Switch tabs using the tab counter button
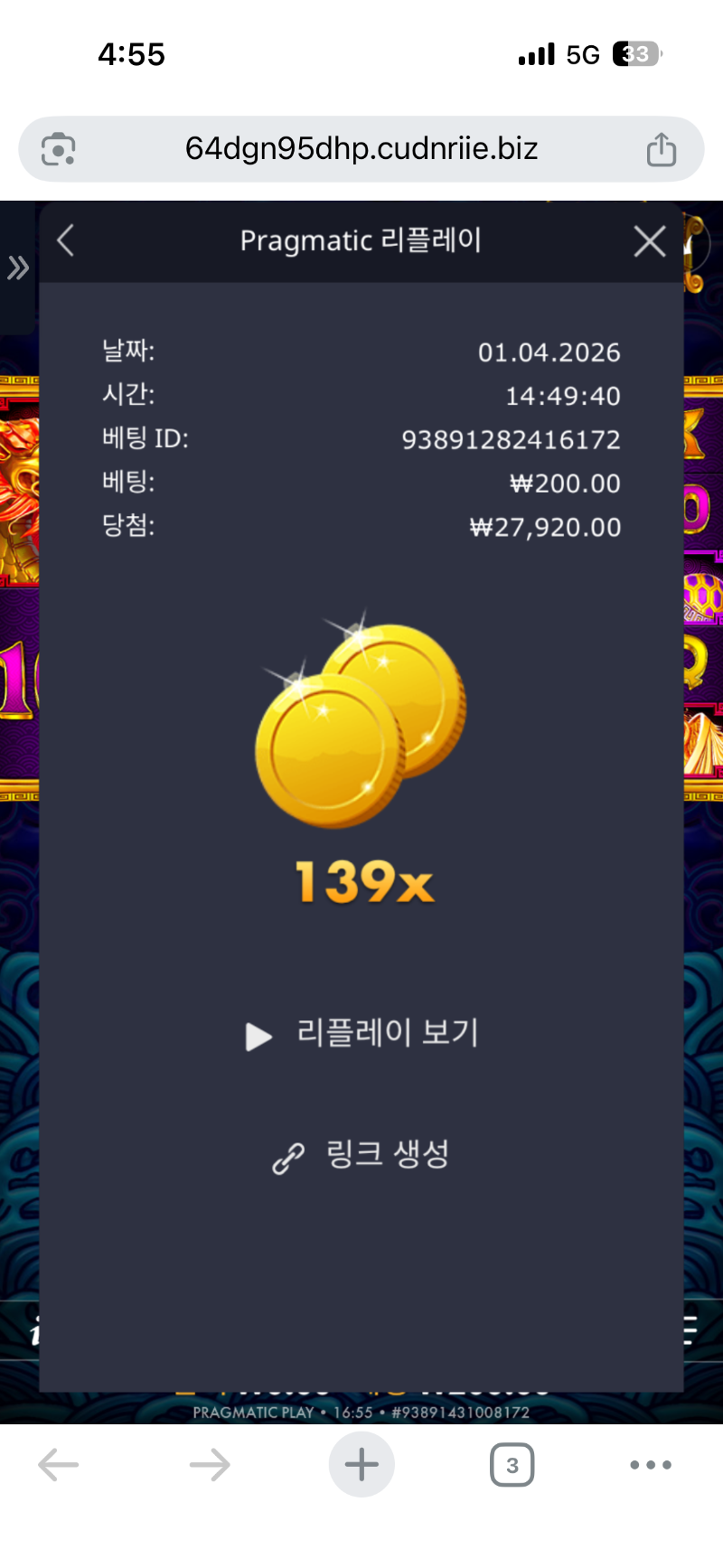Image resolution: width=723 pixels, height=1568 pixels. 512,1464
